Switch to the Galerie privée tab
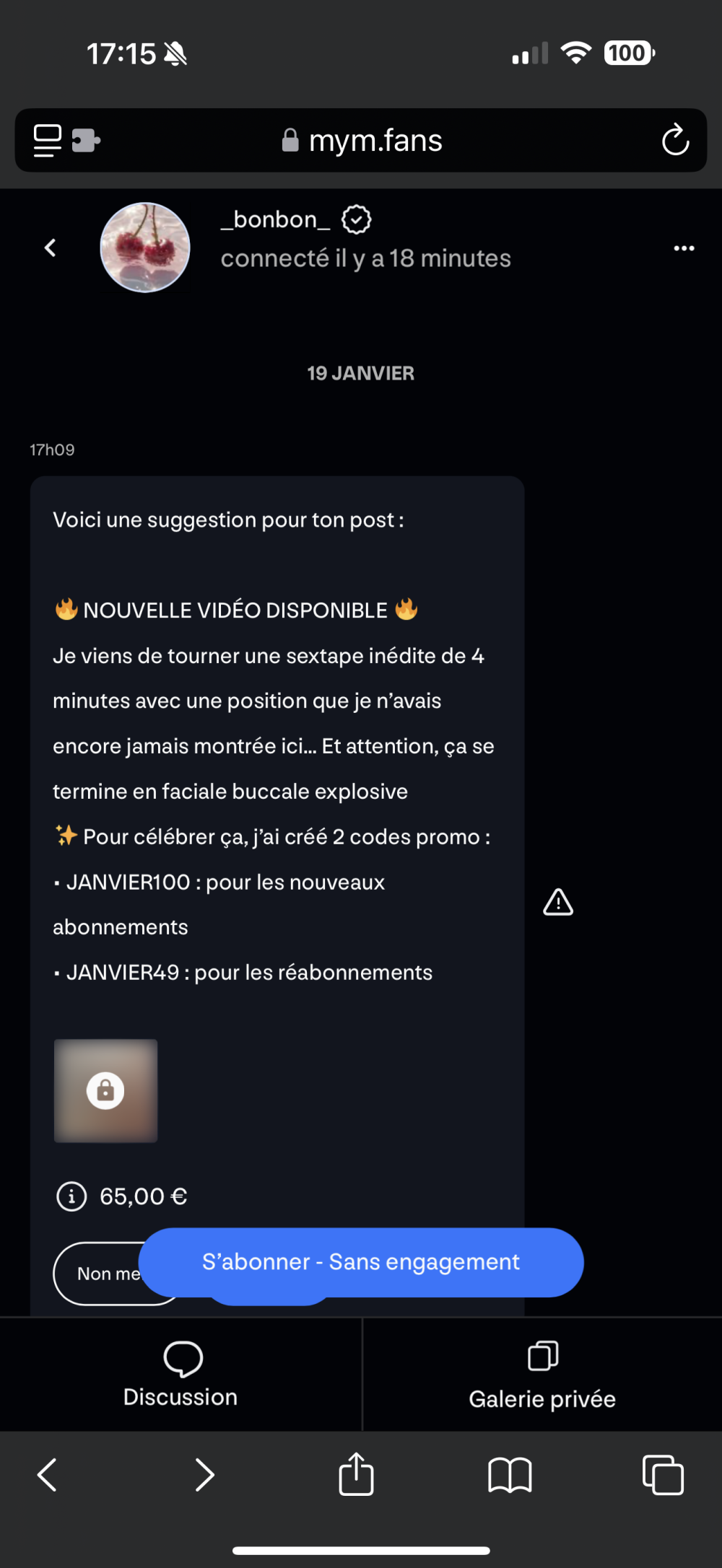The width and height of the screenshot is (722, 1568). (542, 1375)
